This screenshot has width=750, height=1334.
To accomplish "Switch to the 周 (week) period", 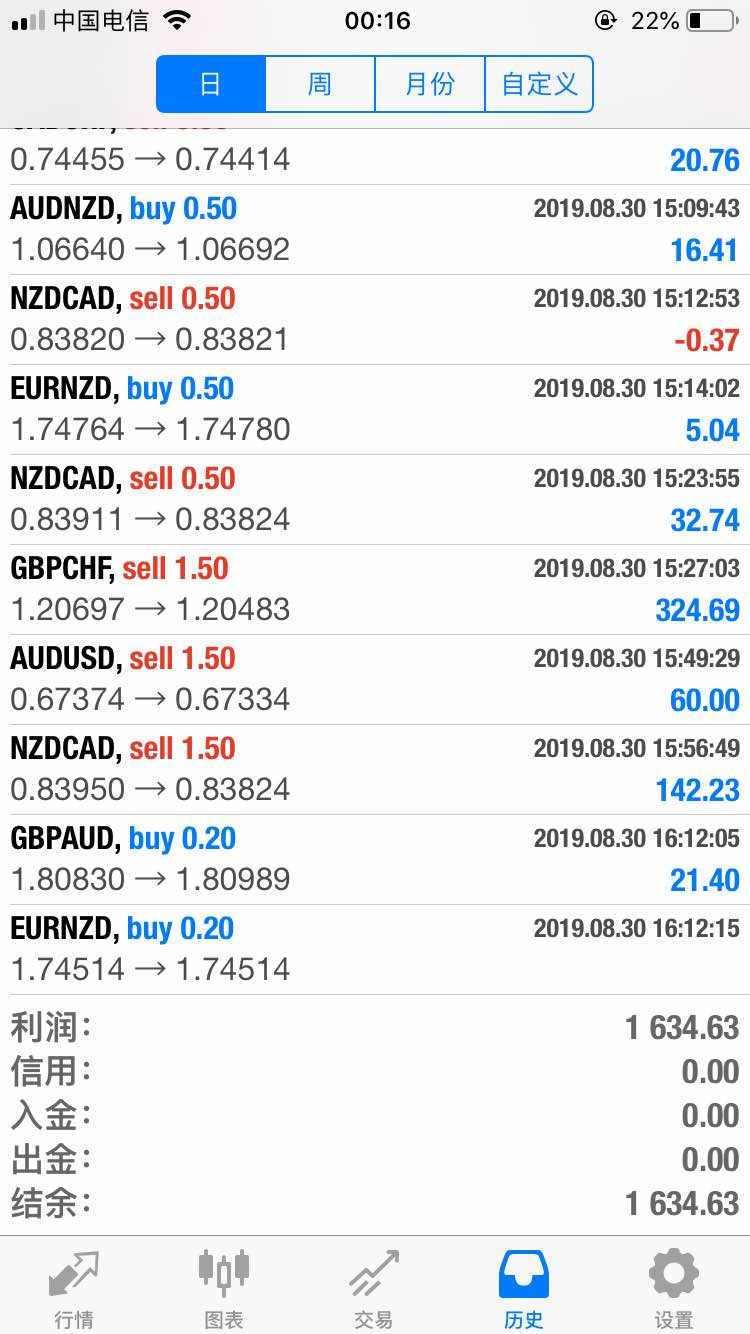I will coord(320,84).
